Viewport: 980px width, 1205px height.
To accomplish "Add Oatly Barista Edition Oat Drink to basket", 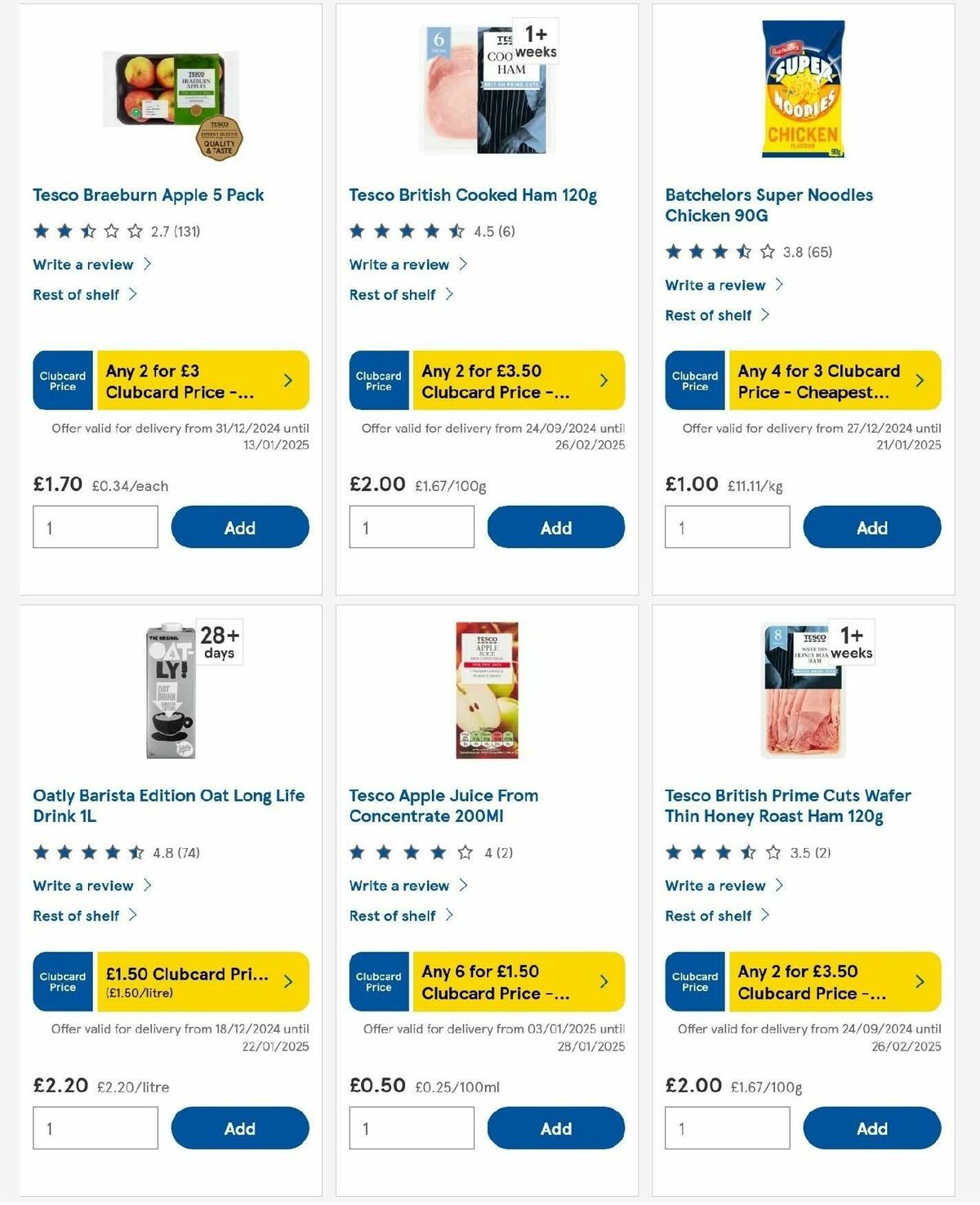I will (x=239, y=1128).
